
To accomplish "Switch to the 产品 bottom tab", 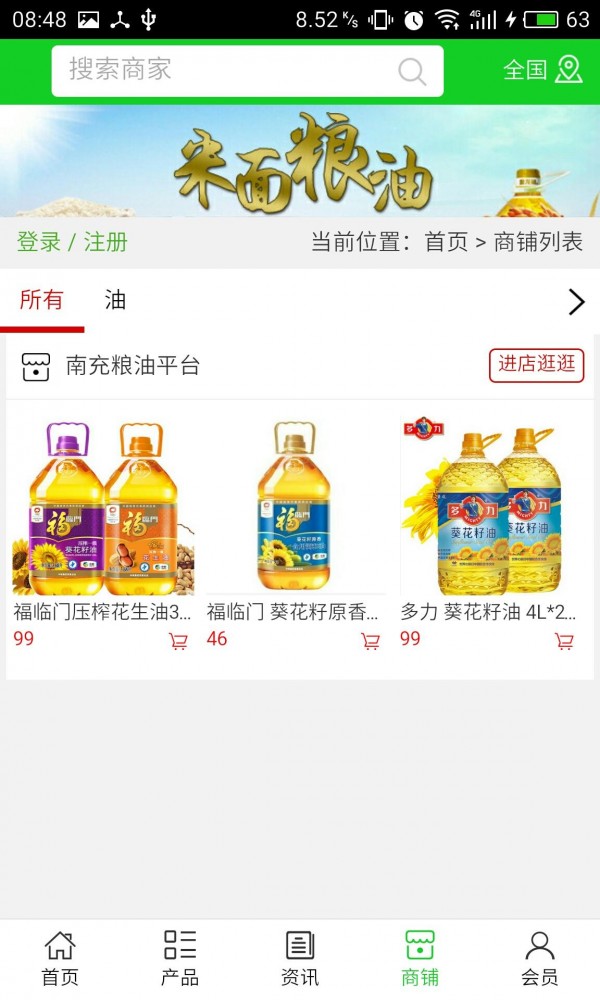I will pos(180,959).
